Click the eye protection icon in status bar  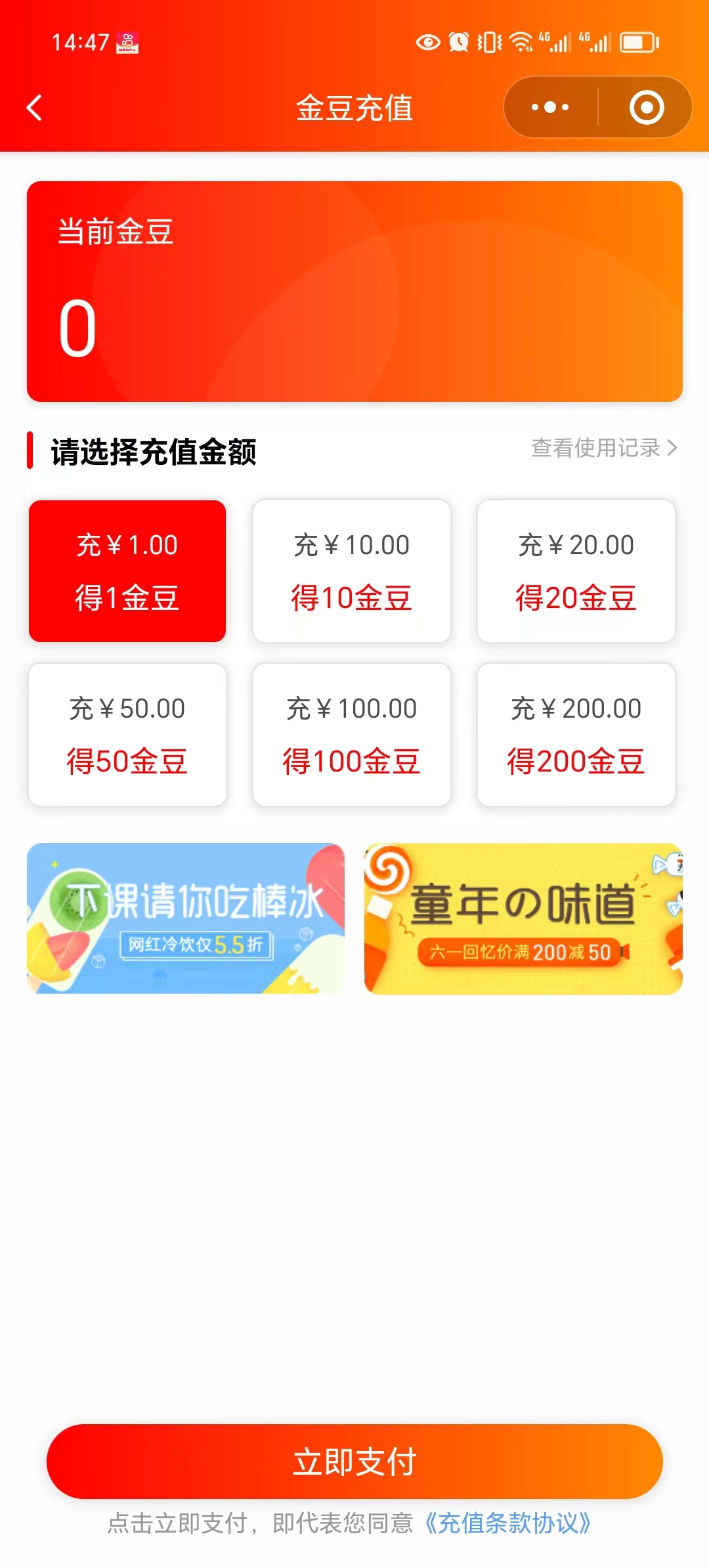428,42
